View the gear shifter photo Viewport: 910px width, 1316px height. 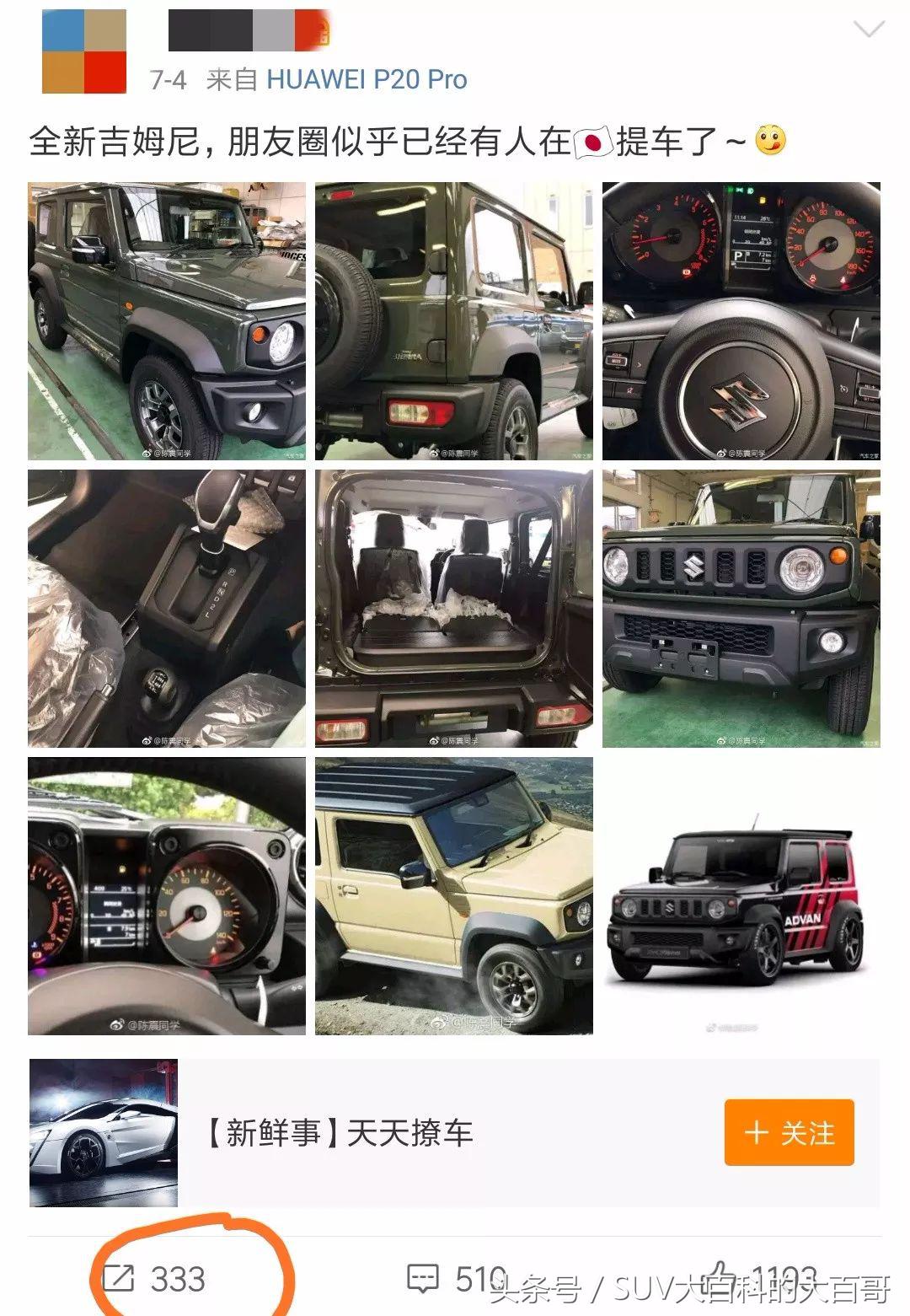[x=167, y=609]
